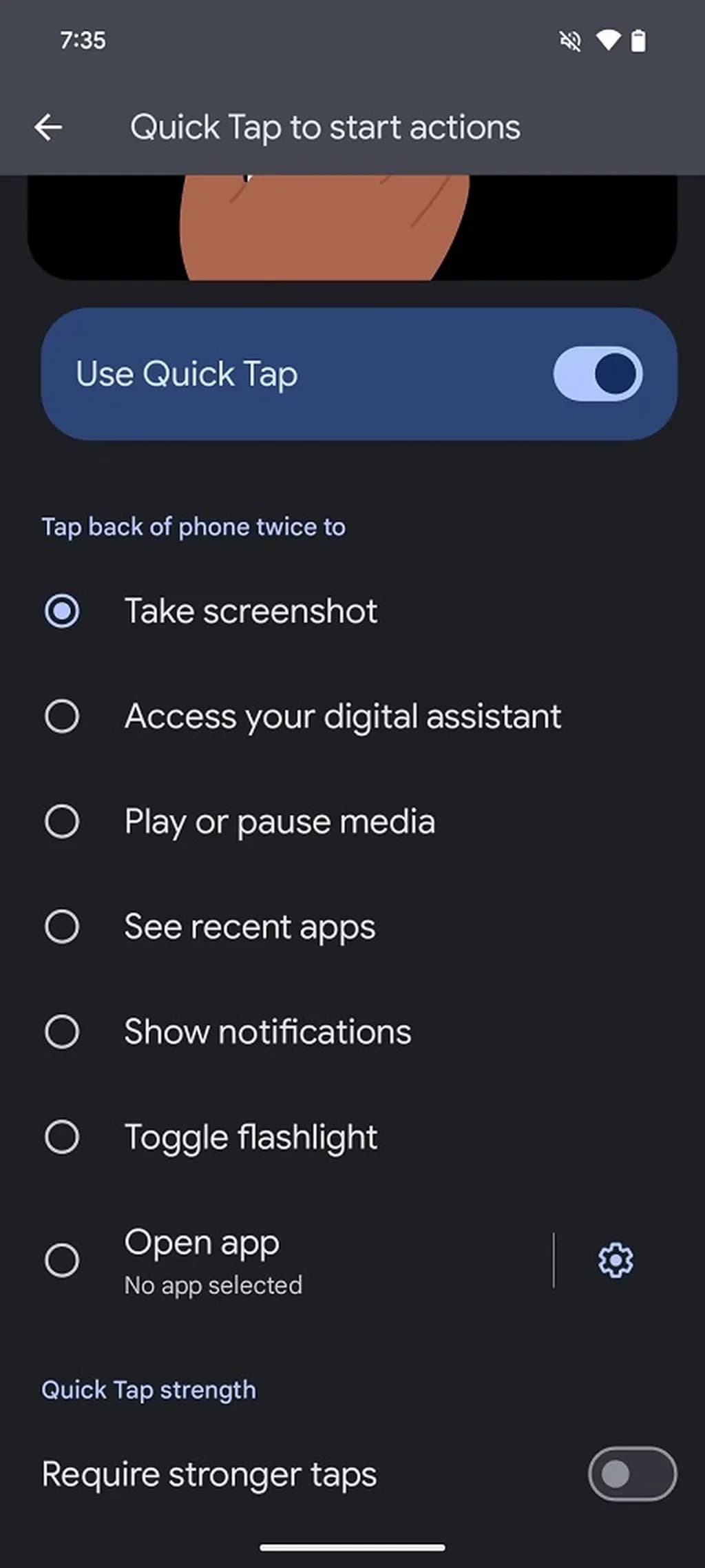Screen dimensions: 705x1568
Task: Tap the clock showing 7:35
Action: click(82, 40)
